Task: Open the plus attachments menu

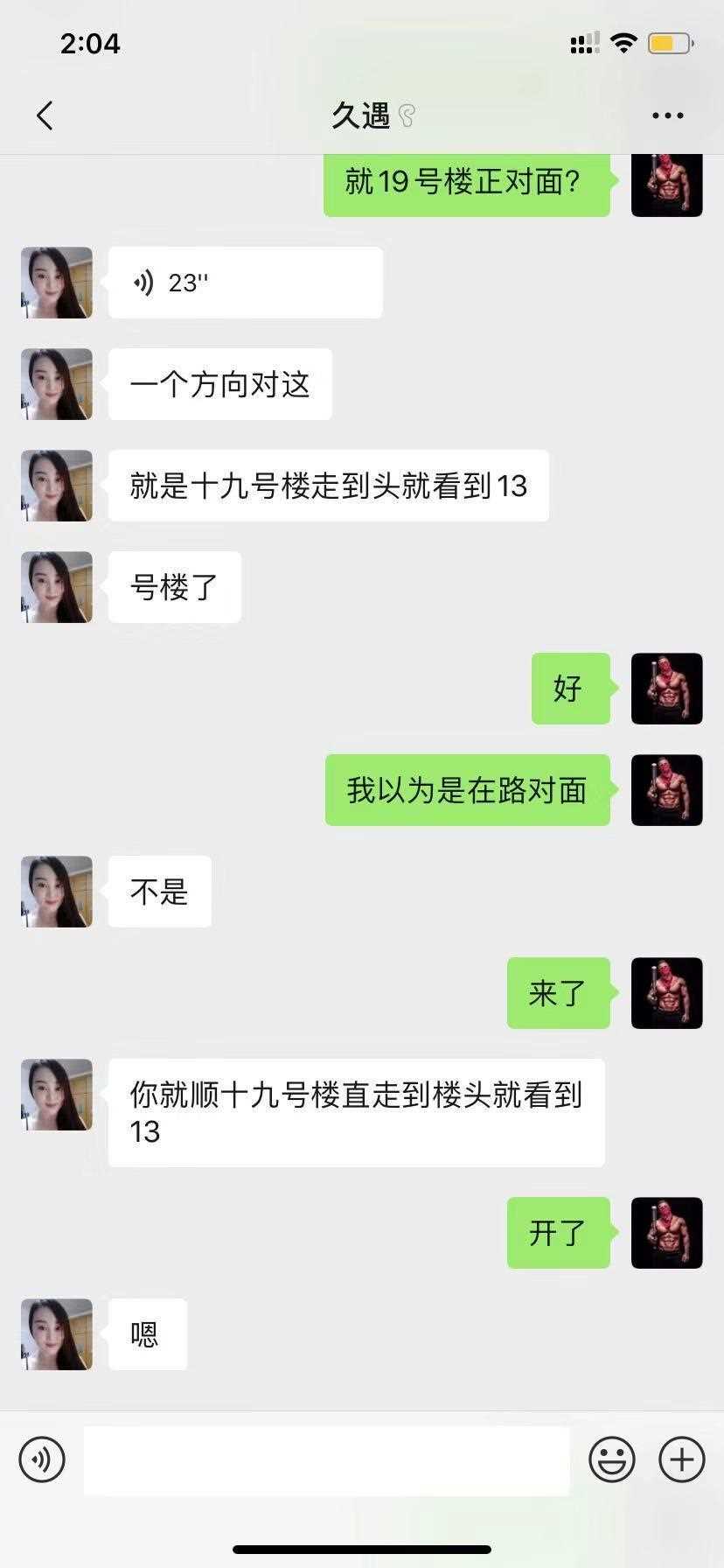Action: pyautogui.click(x=681, y=1459)
